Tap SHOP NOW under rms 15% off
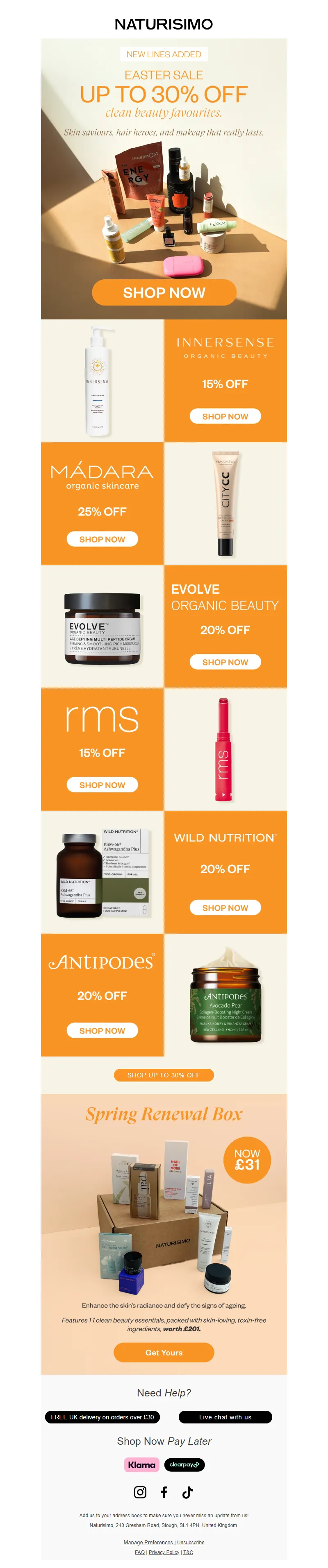The width and height of the screenshot is (328, 1568). pyautogui.click(x=102, y=785)
